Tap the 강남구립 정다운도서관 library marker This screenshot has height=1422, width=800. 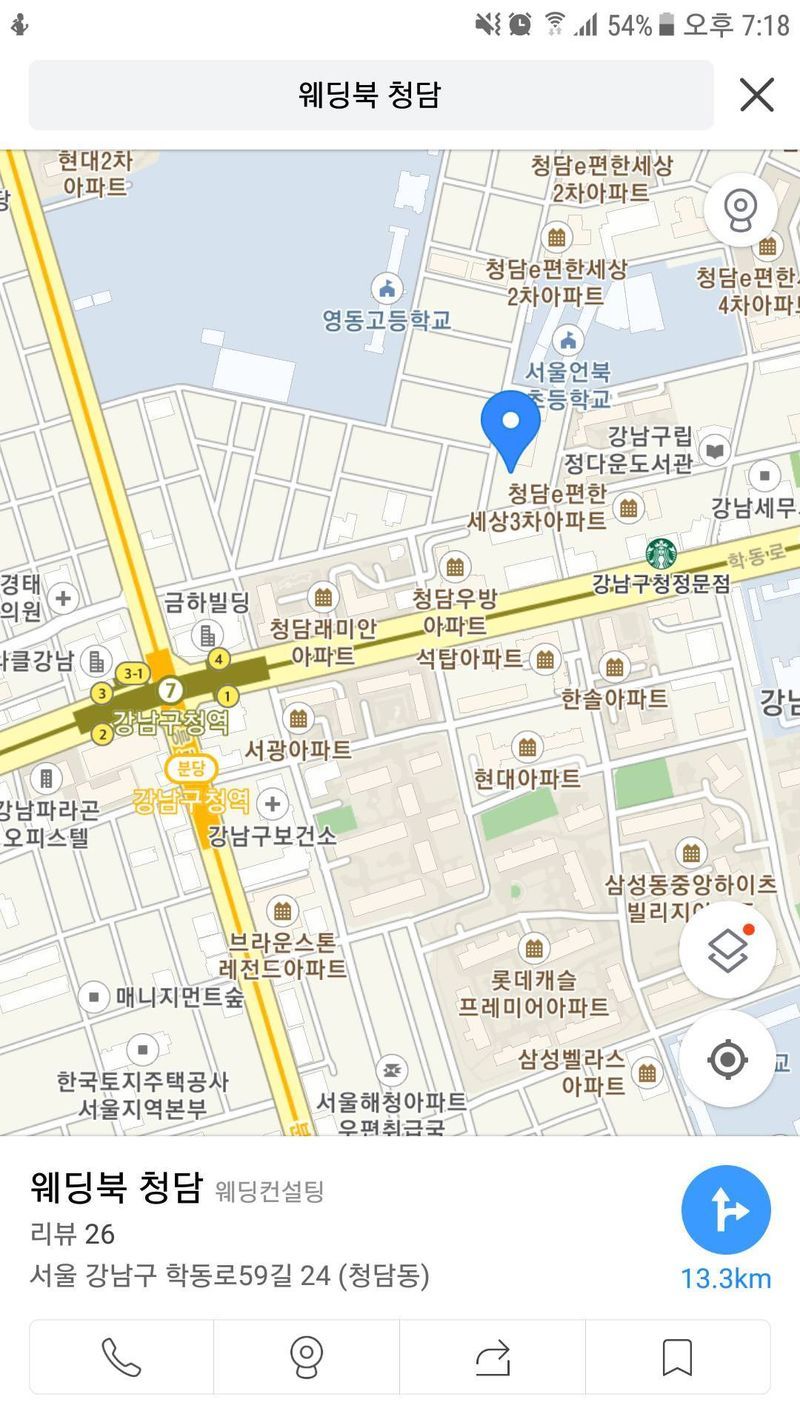(716, 451)
